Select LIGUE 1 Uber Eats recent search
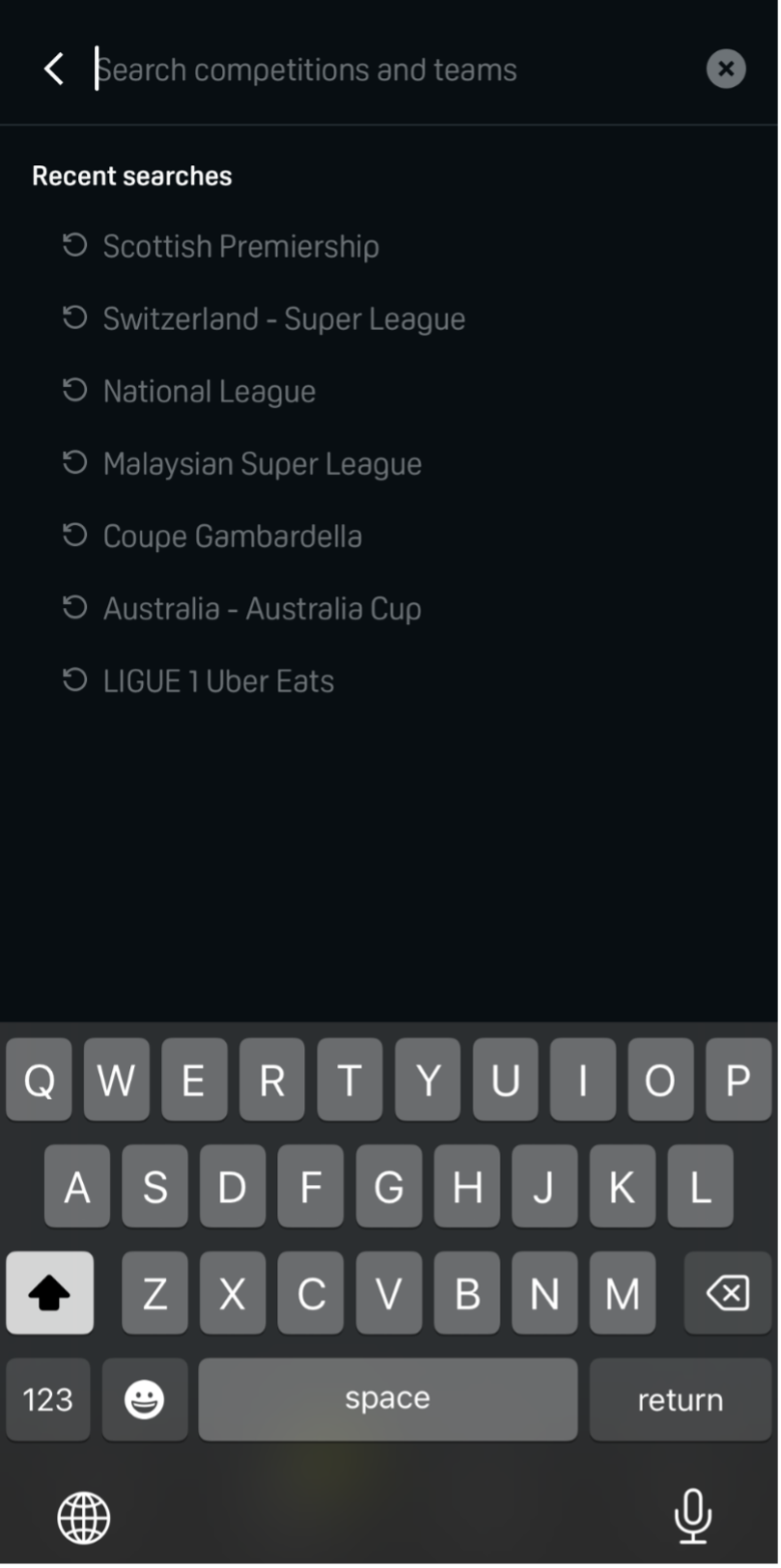The image size is (781, 1568). click(218, 680)
